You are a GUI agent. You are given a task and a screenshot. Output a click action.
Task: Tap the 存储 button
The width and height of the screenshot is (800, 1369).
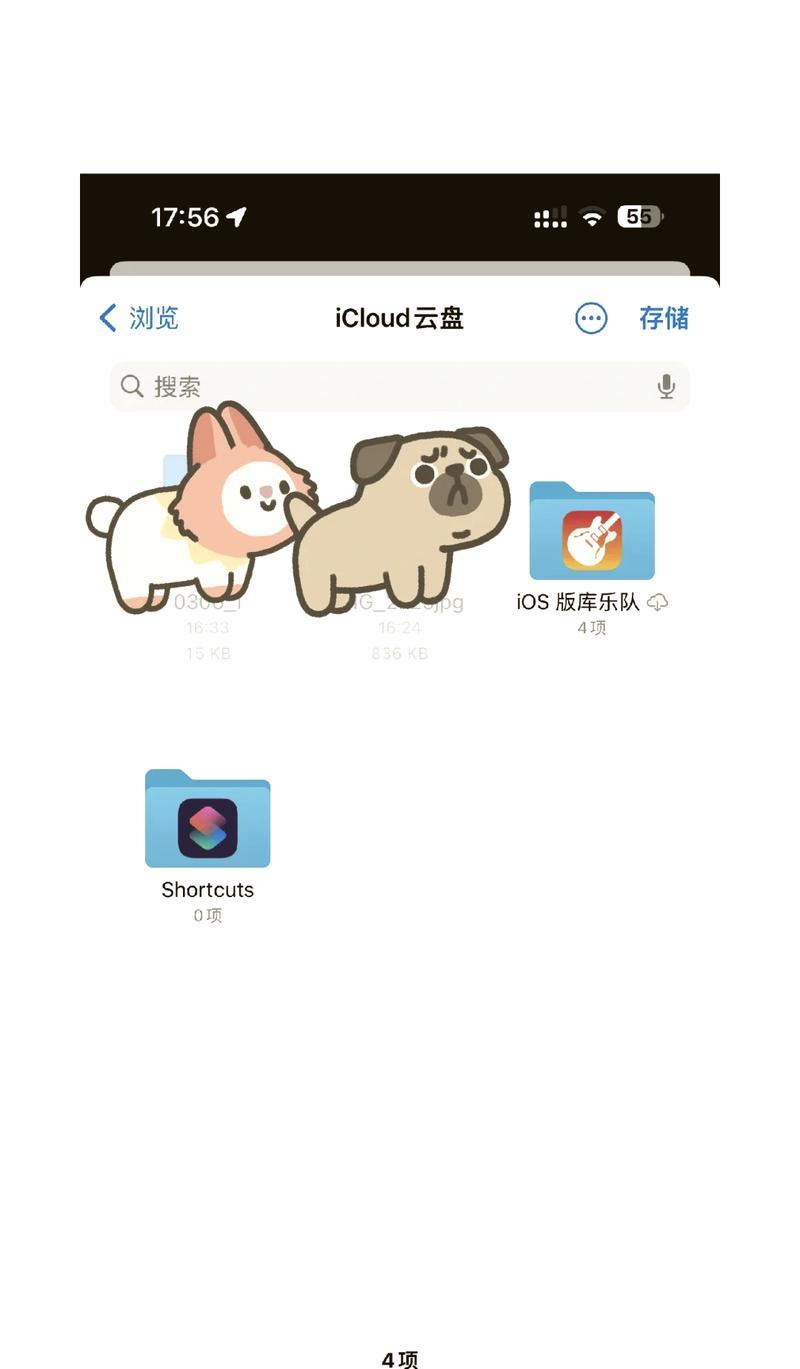[664, 318]
